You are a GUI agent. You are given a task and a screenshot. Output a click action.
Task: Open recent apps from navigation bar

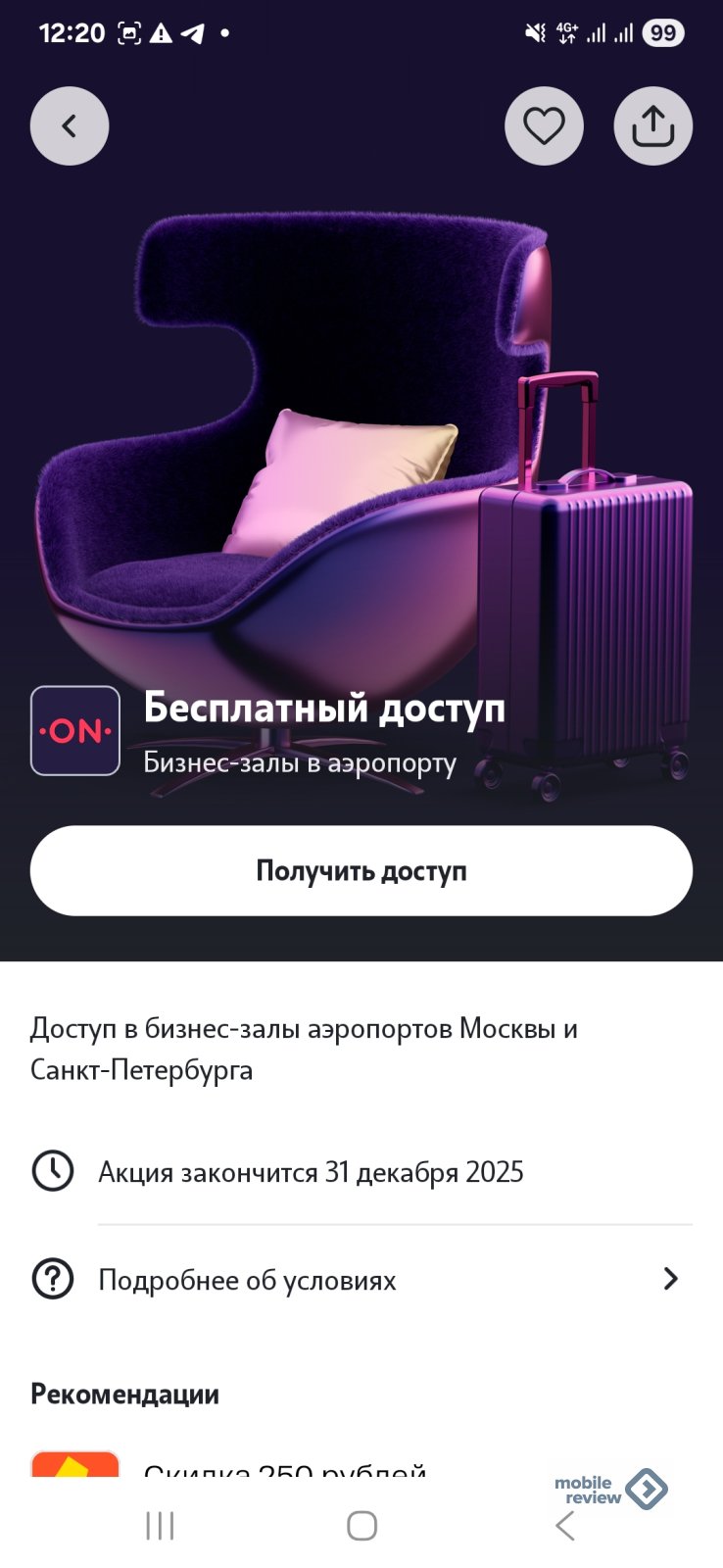coord(160,1526)
